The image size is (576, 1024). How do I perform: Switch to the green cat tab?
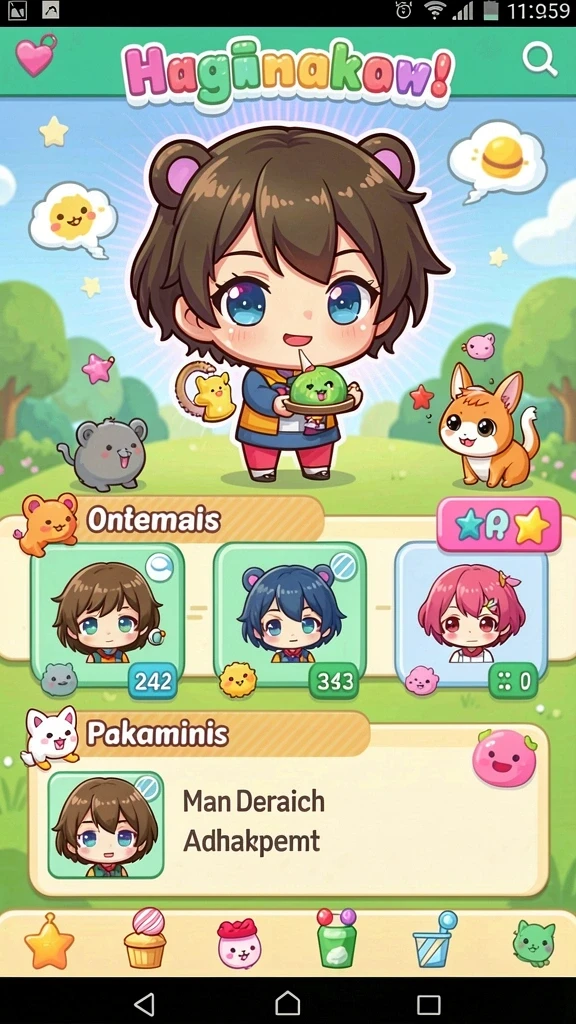pyautogui.click(x=534, y=944)
